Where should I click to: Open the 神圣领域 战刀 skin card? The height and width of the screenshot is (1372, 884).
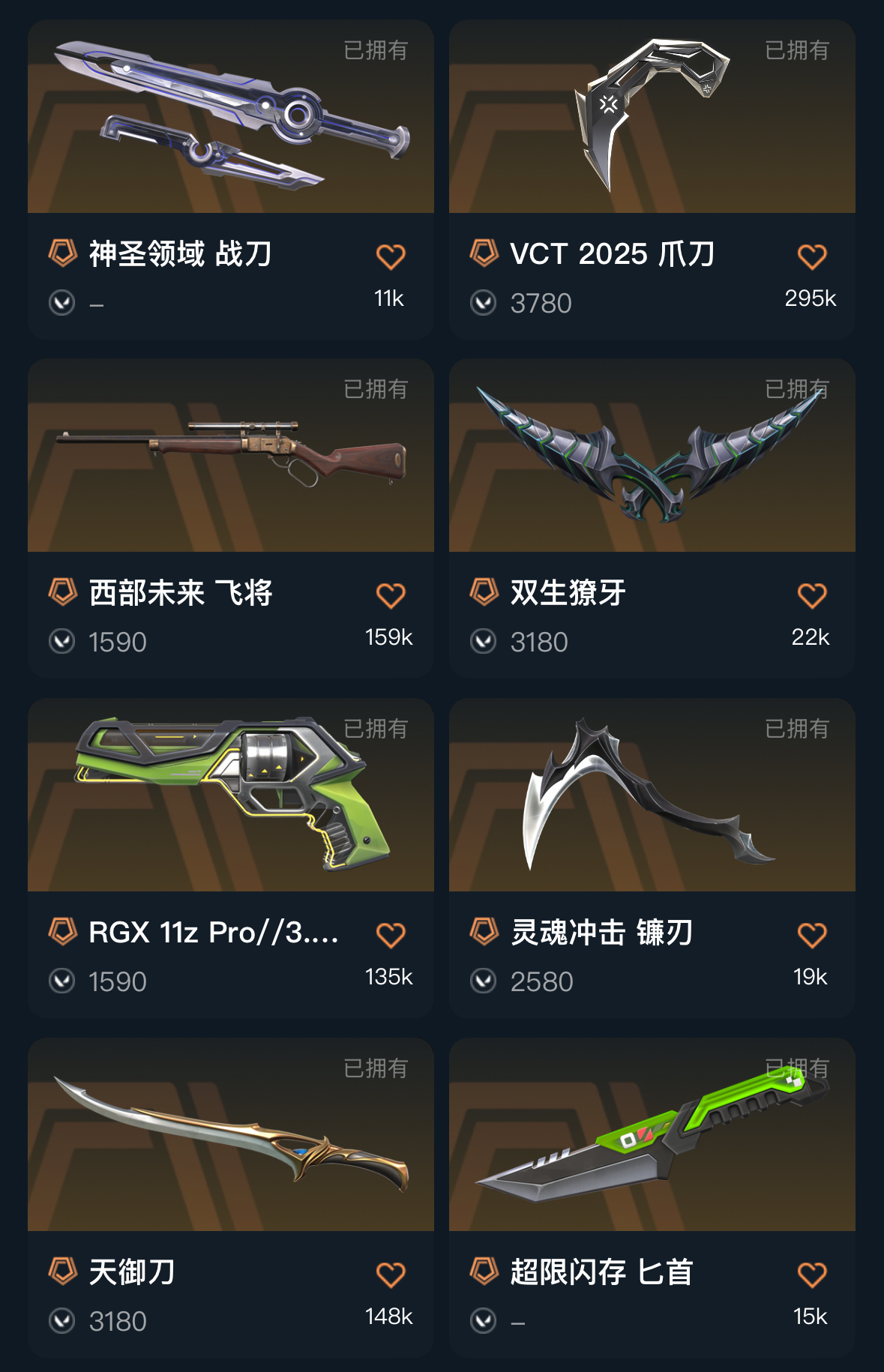coord(230,118)
